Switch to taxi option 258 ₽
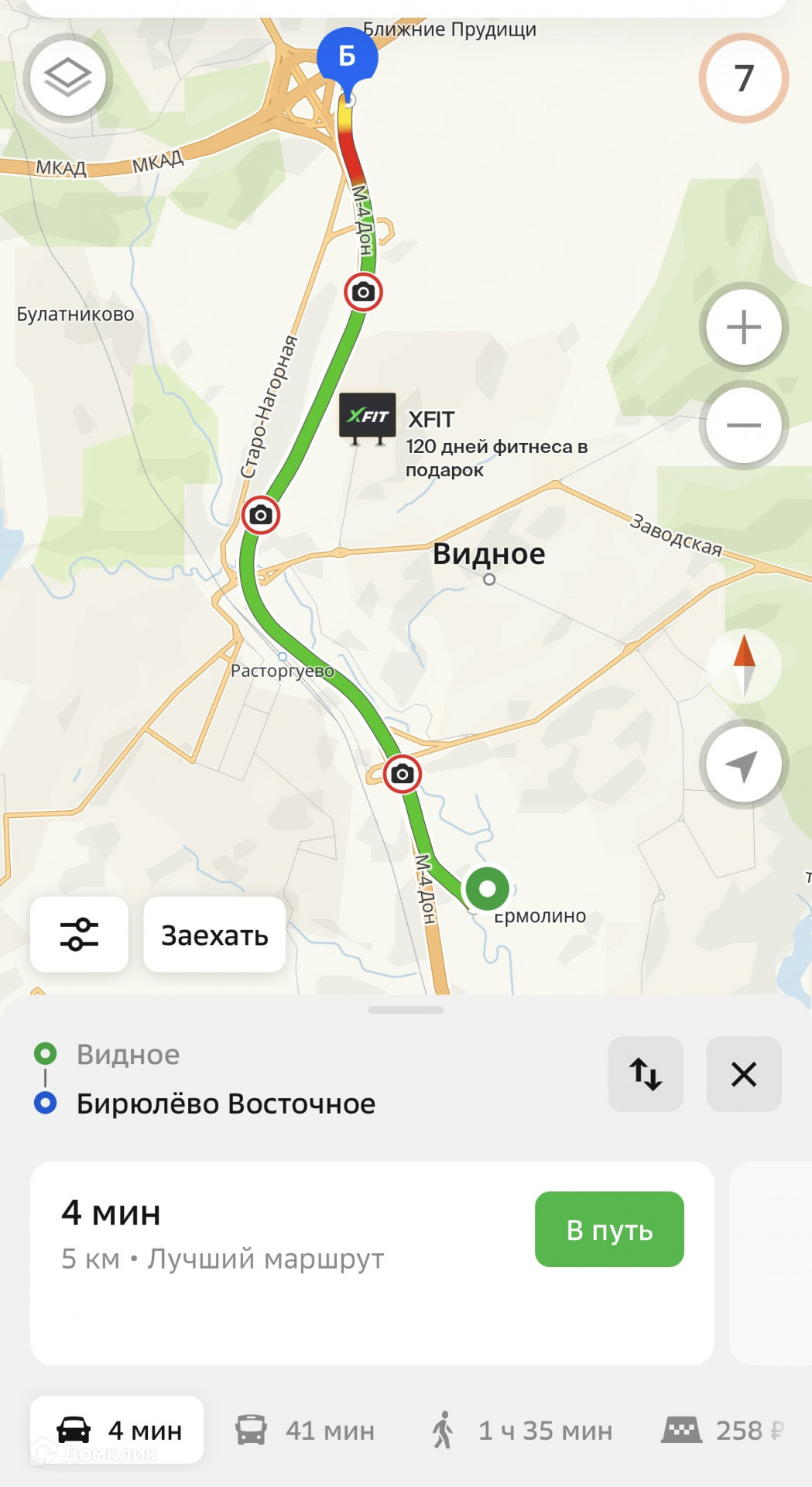The image size is (812, 1487). pos(724,1430)
